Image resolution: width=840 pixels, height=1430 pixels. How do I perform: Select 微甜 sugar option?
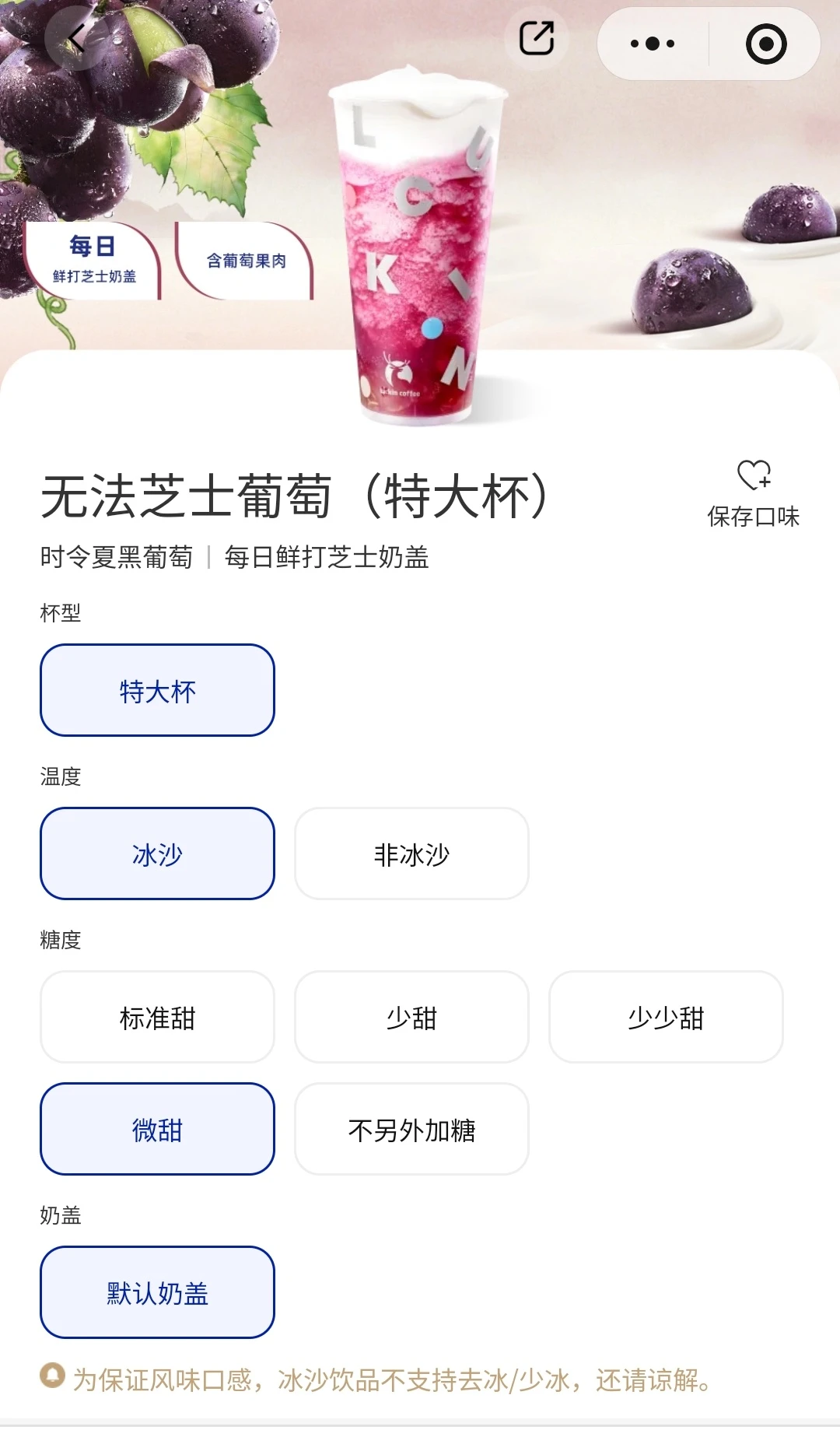coord(157,1130)
